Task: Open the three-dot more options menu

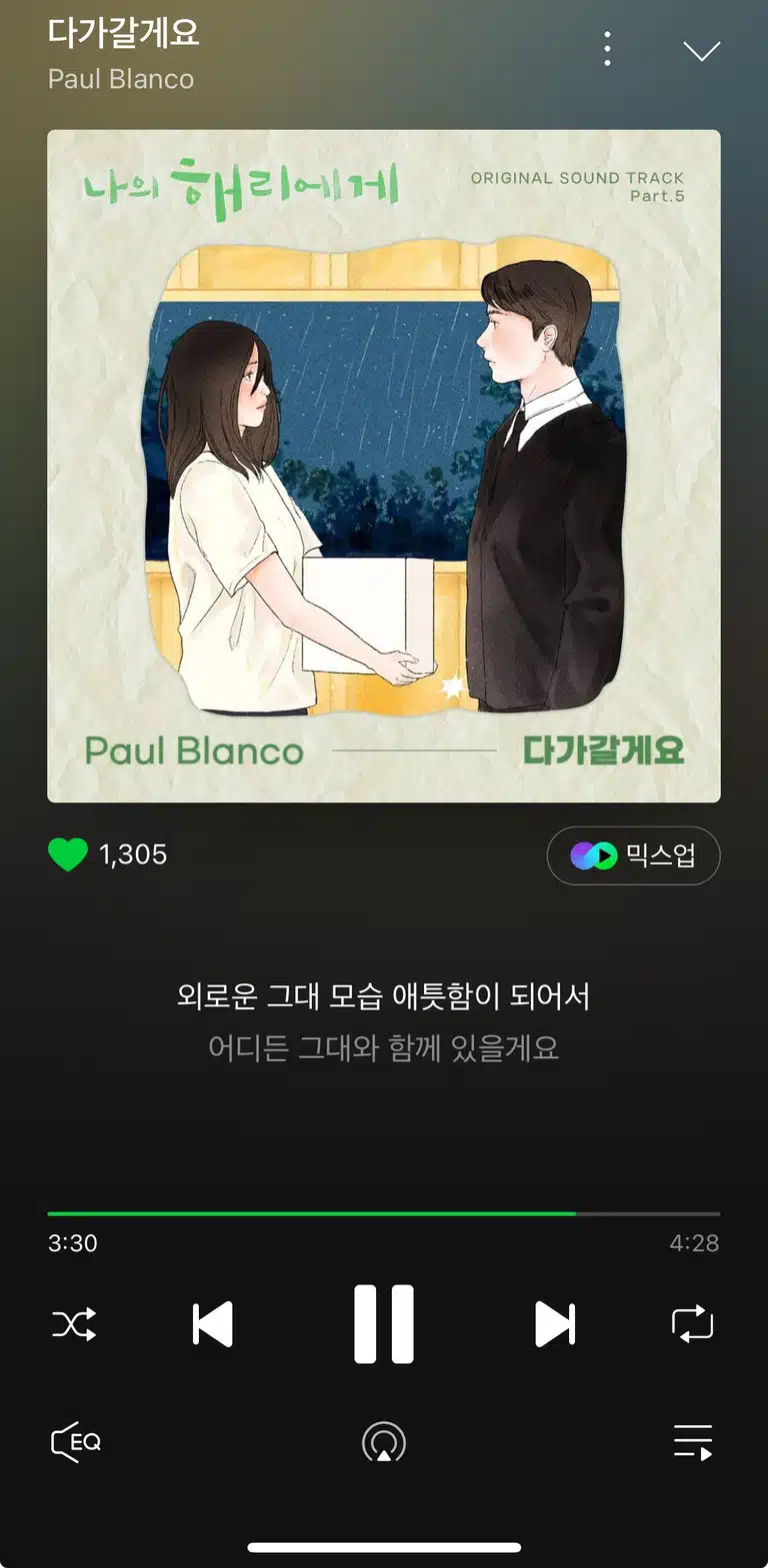Action: 607,48
